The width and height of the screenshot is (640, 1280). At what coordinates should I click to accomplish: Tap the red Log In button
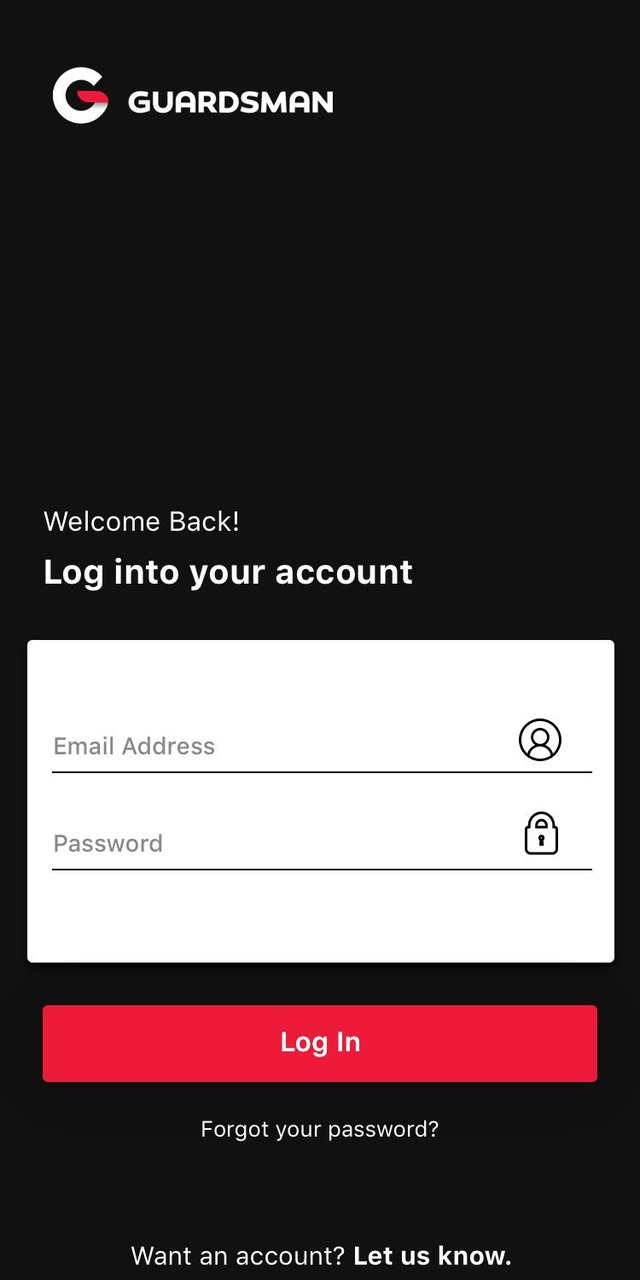click(x=320, y=1043)
